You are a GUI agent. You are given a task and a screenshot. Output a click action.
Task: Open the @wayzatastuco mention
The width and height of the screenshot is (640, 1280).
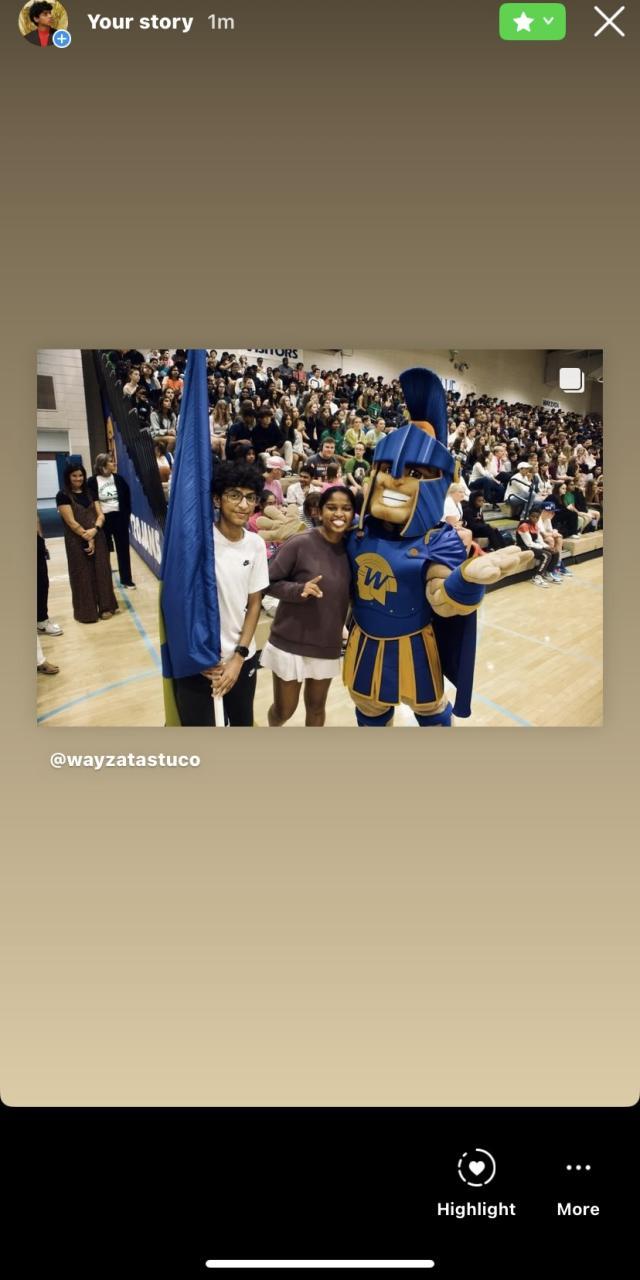click(x=125, y=760)
